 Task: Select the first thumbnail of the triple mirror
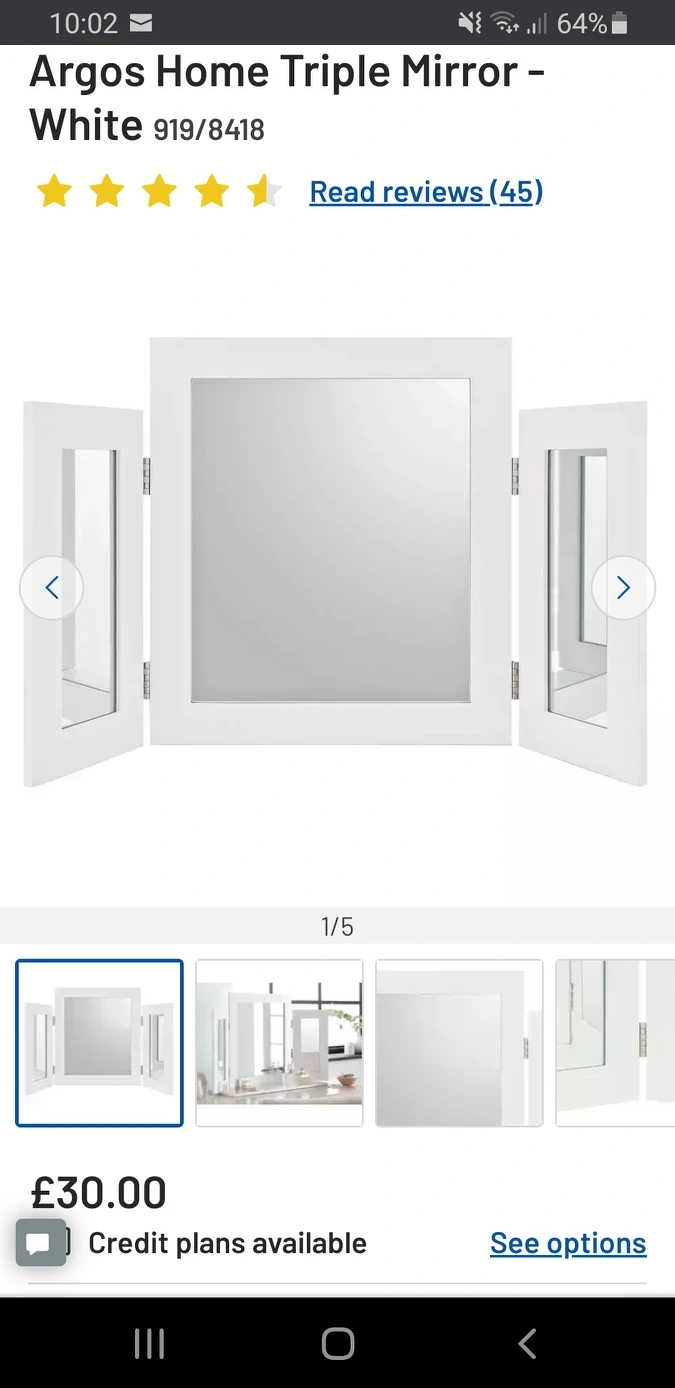click(100, 1043)
